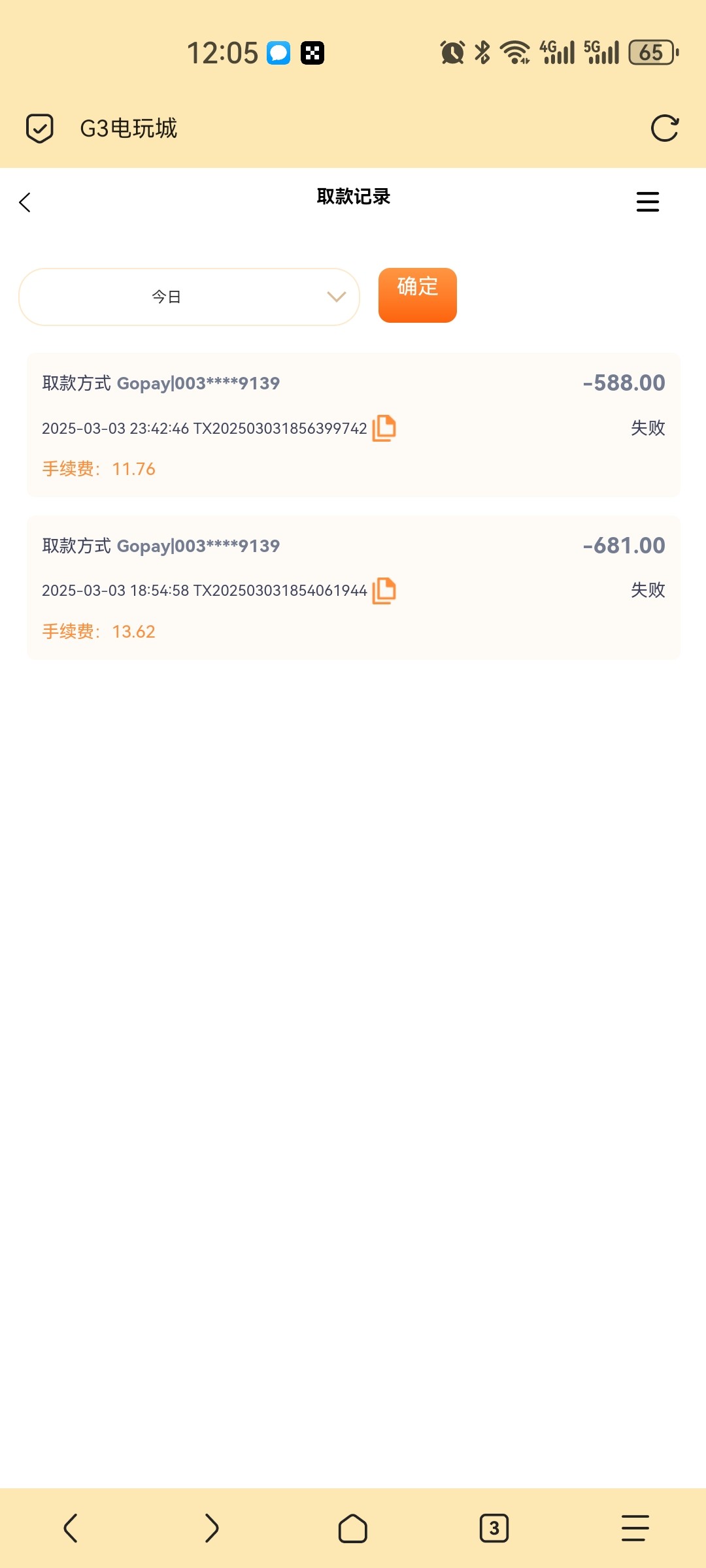Image resolution: width=706 pixels, height=1568 pixels.
Task: Navigate forward in the browser toolbar
Action: [x=212, y=1528]
